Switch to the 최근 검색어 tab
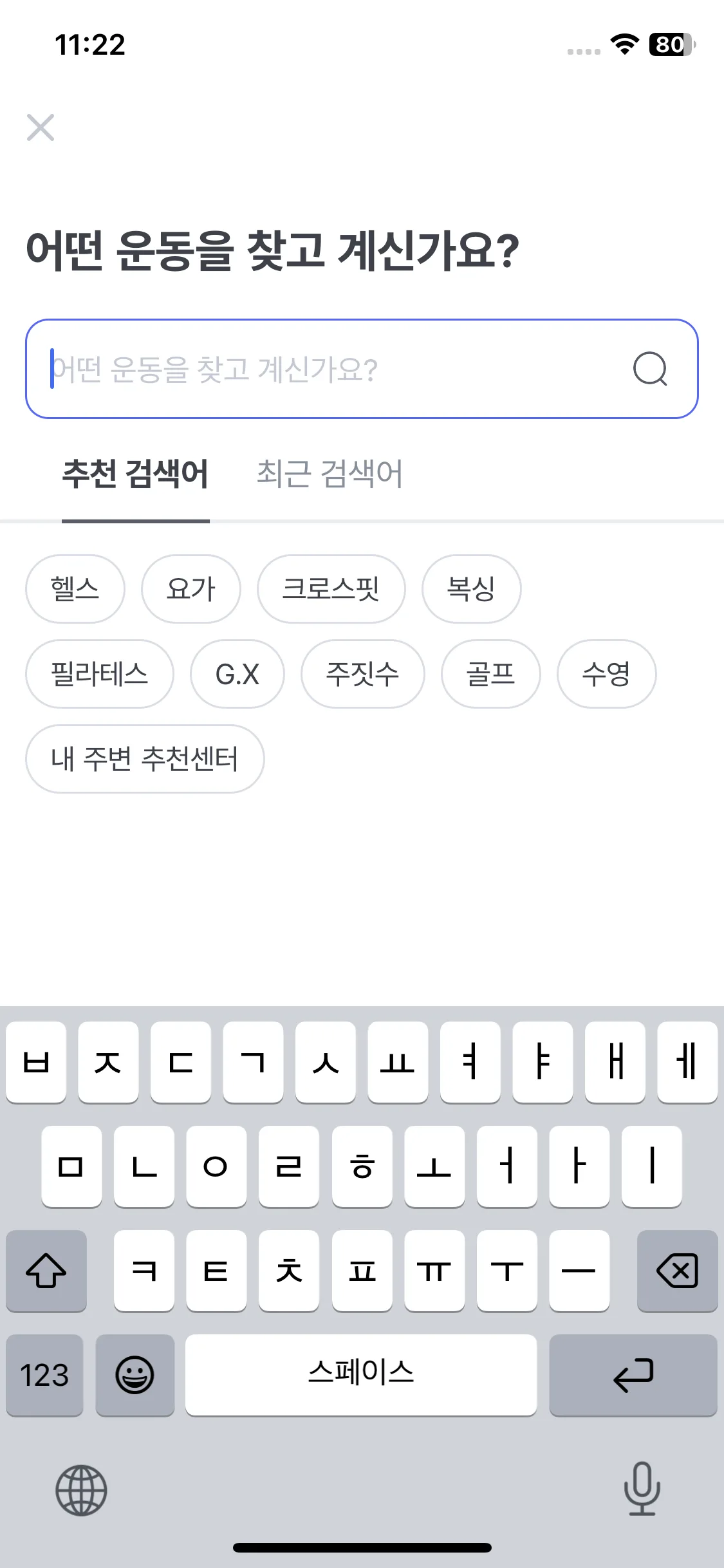The width and height of the screenshot is (724, 1568). 330,474
